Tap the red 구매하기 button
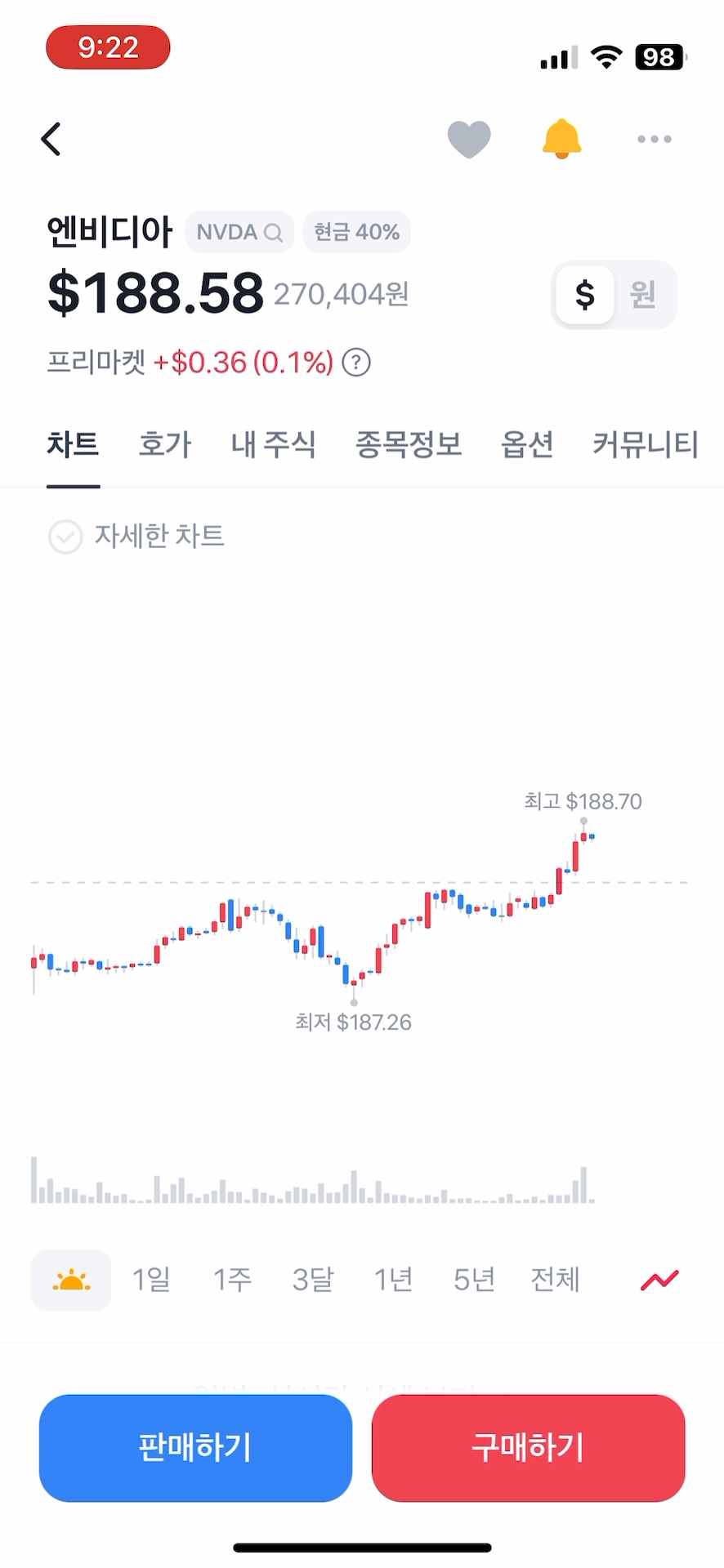 [x=528, y=1447]
